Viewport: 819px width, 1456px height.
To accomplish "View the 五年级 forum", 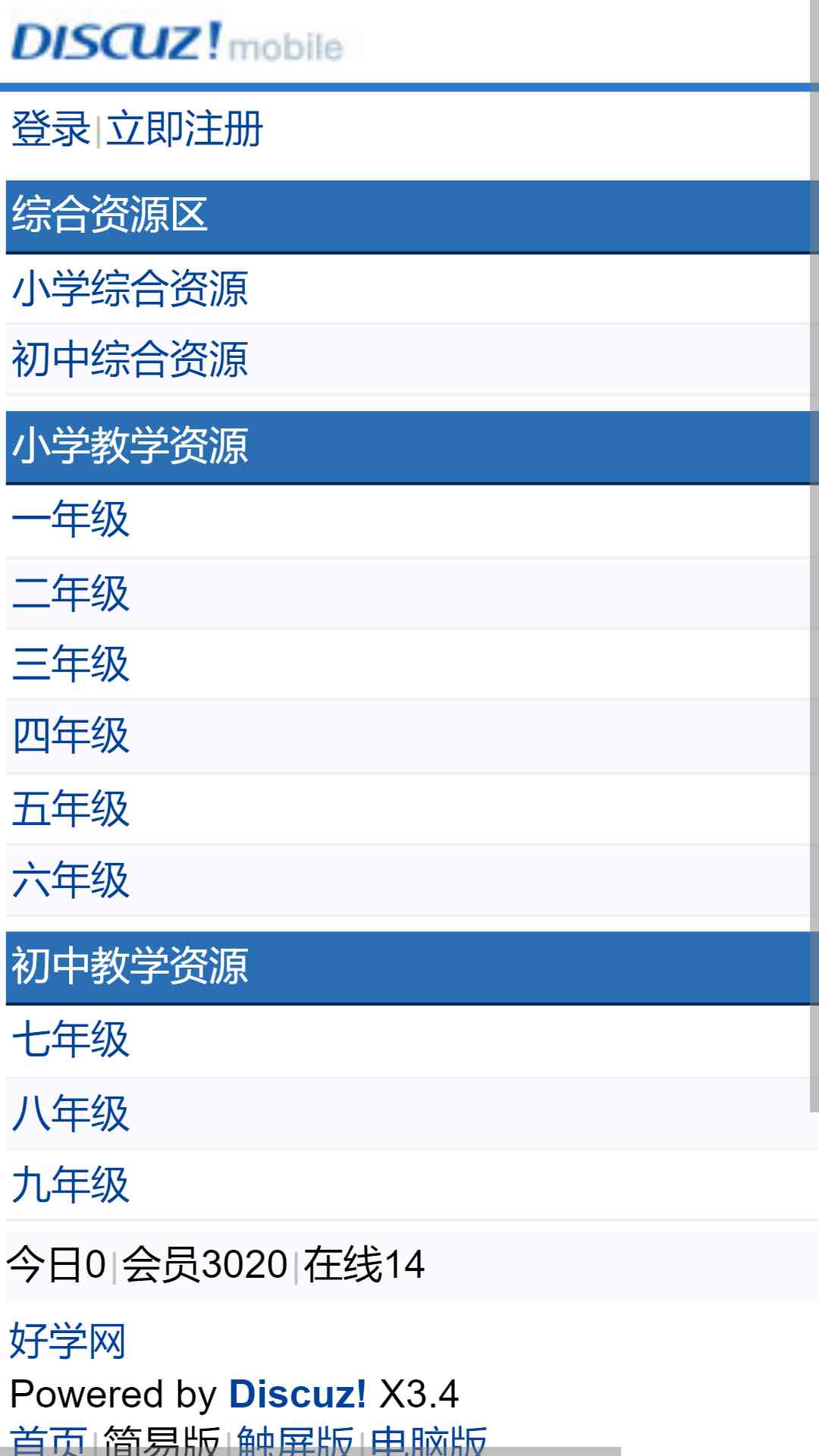I will (x=71, y=809).
